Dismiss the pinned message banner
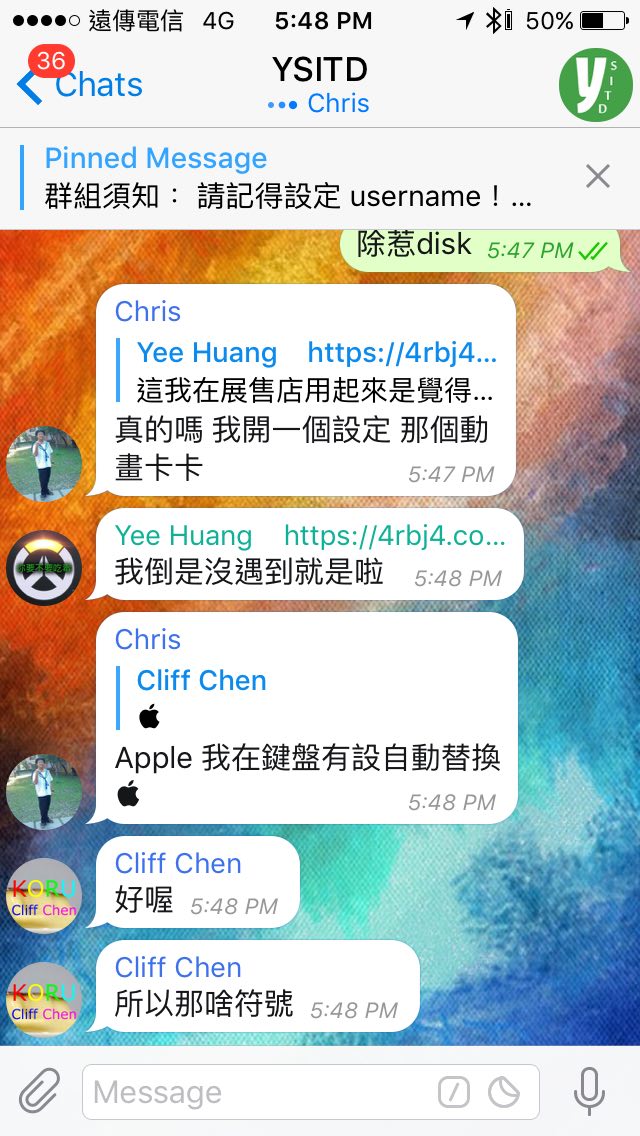Viewport: 640px width, 1136px height. (597, 177)
